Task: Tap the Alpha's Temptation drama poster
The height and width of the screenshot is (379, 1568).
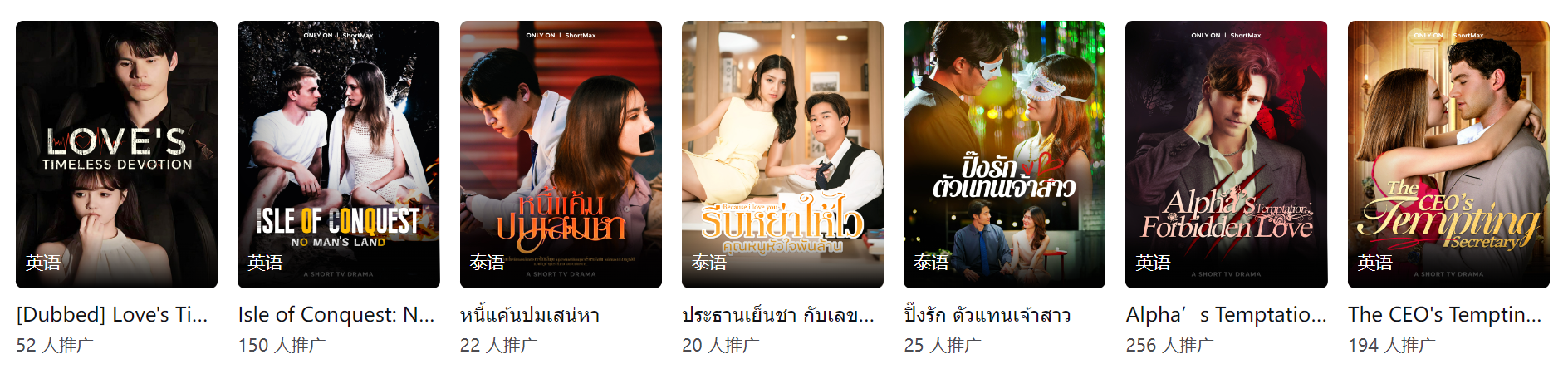Action: click(1226, 155)
